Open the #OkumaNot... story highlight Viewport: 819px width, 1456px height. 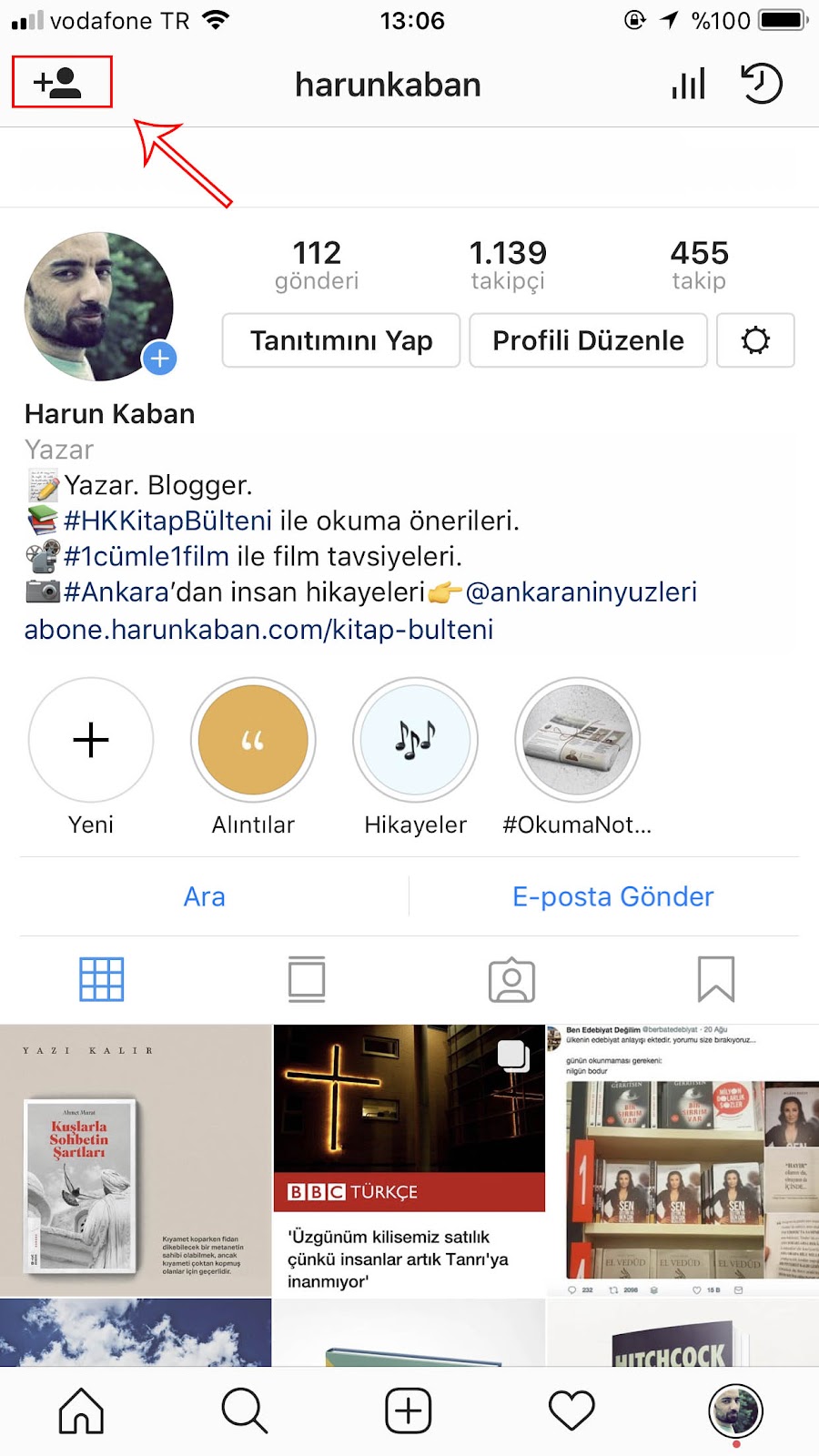click(578, 740)
